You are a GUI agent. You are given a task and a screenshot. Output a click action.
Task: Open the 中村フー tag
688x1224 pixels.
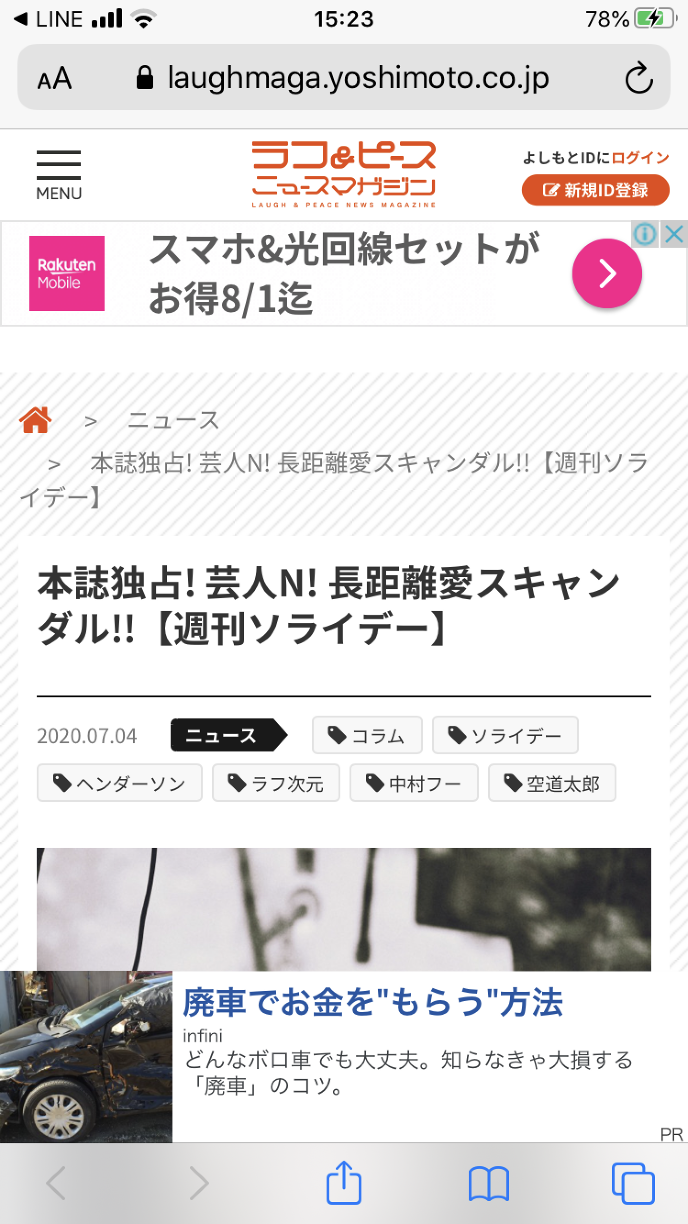tap(413, 783)
